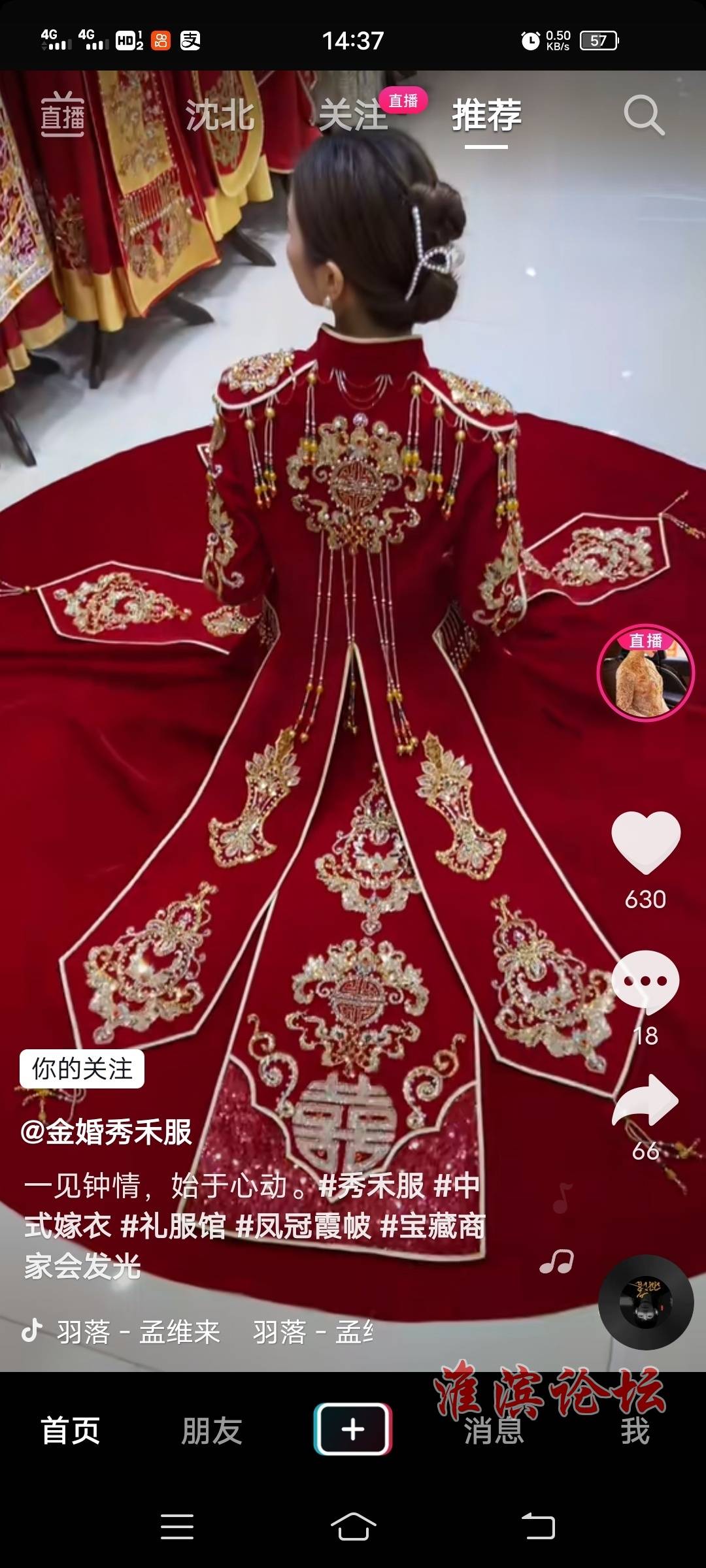Open the comments bubble
Image resolution: width=706 pixels, height=1568 pixels.
(646, 980)
